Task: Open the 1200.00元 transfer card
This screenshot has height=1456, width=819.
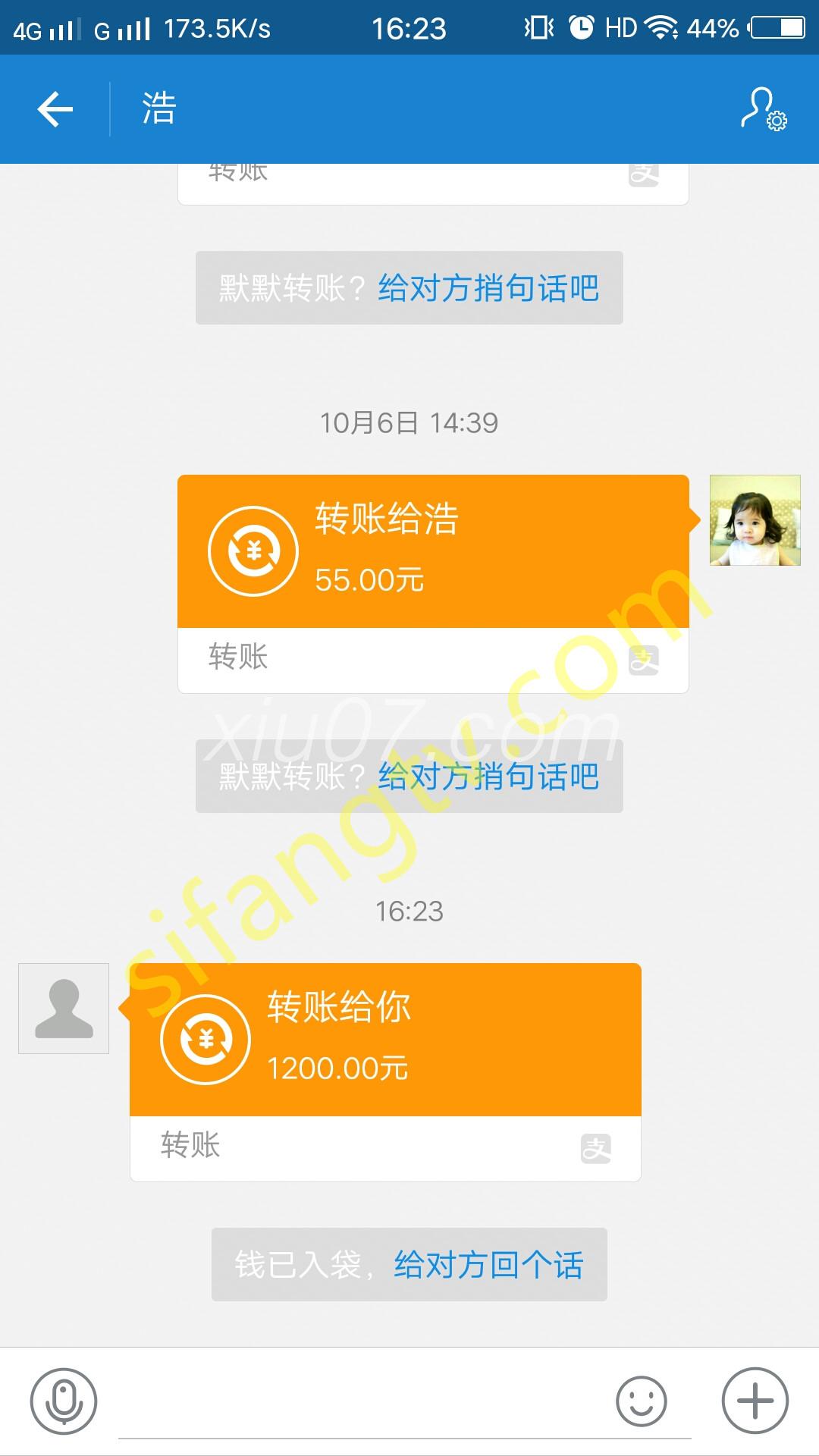Action: click(x=385, y=1040)
